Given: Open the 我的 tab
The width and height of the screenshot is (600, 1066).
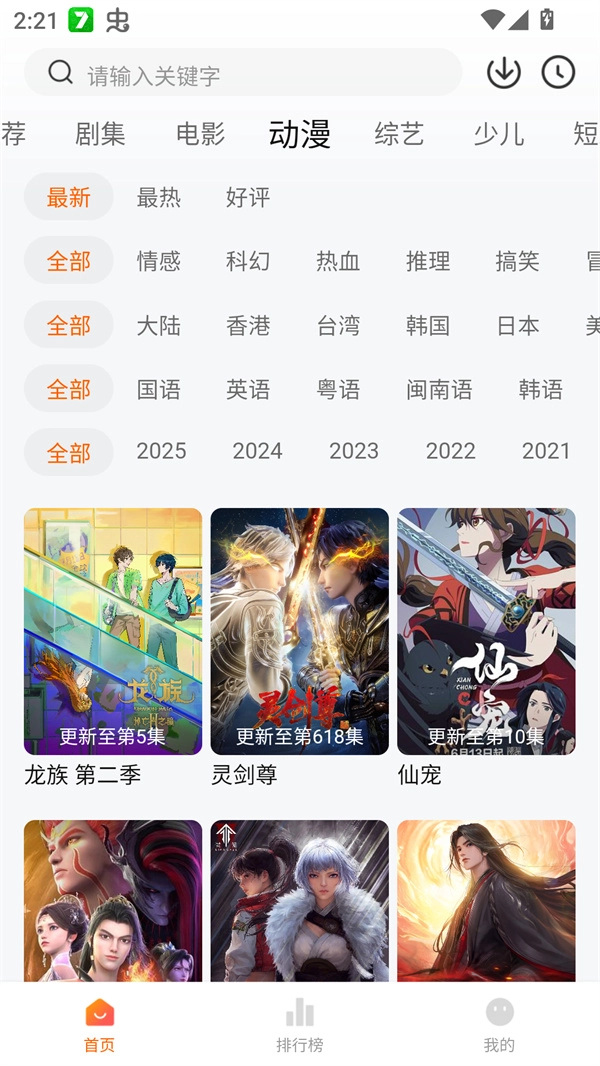Looking at the screenshot, I should coord(499,1026).
